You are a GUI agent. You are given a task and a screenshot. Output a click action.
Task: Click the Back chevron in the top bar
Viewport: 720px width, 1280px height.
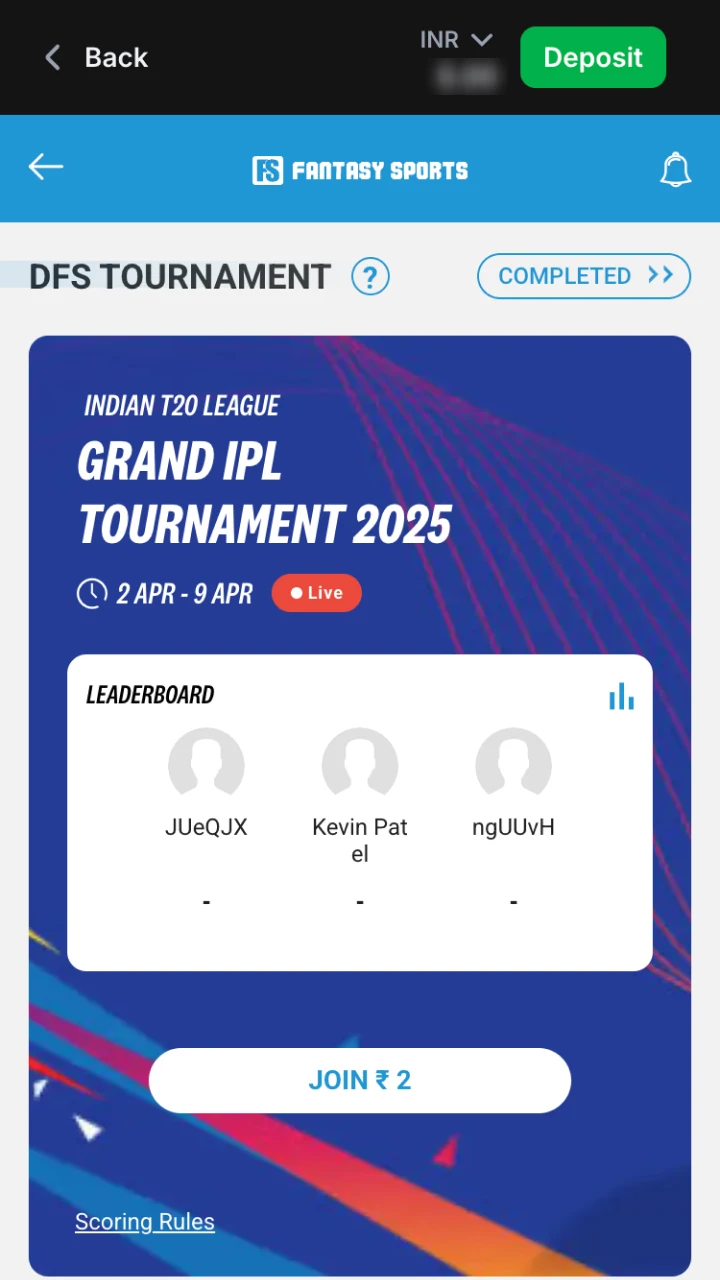[52, 57]
